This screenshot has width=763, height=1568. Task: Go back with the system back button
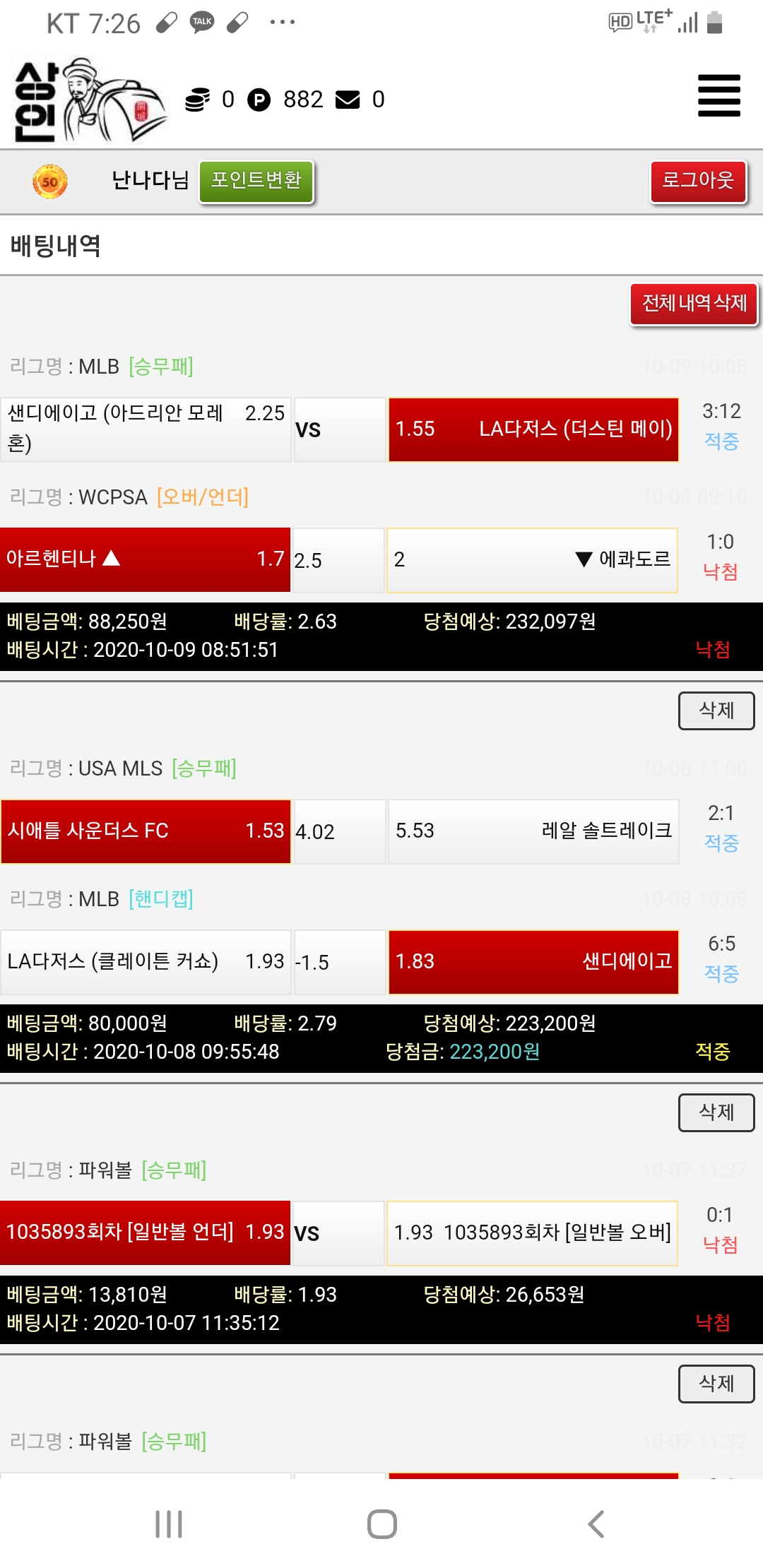[x=596, y=1524]
